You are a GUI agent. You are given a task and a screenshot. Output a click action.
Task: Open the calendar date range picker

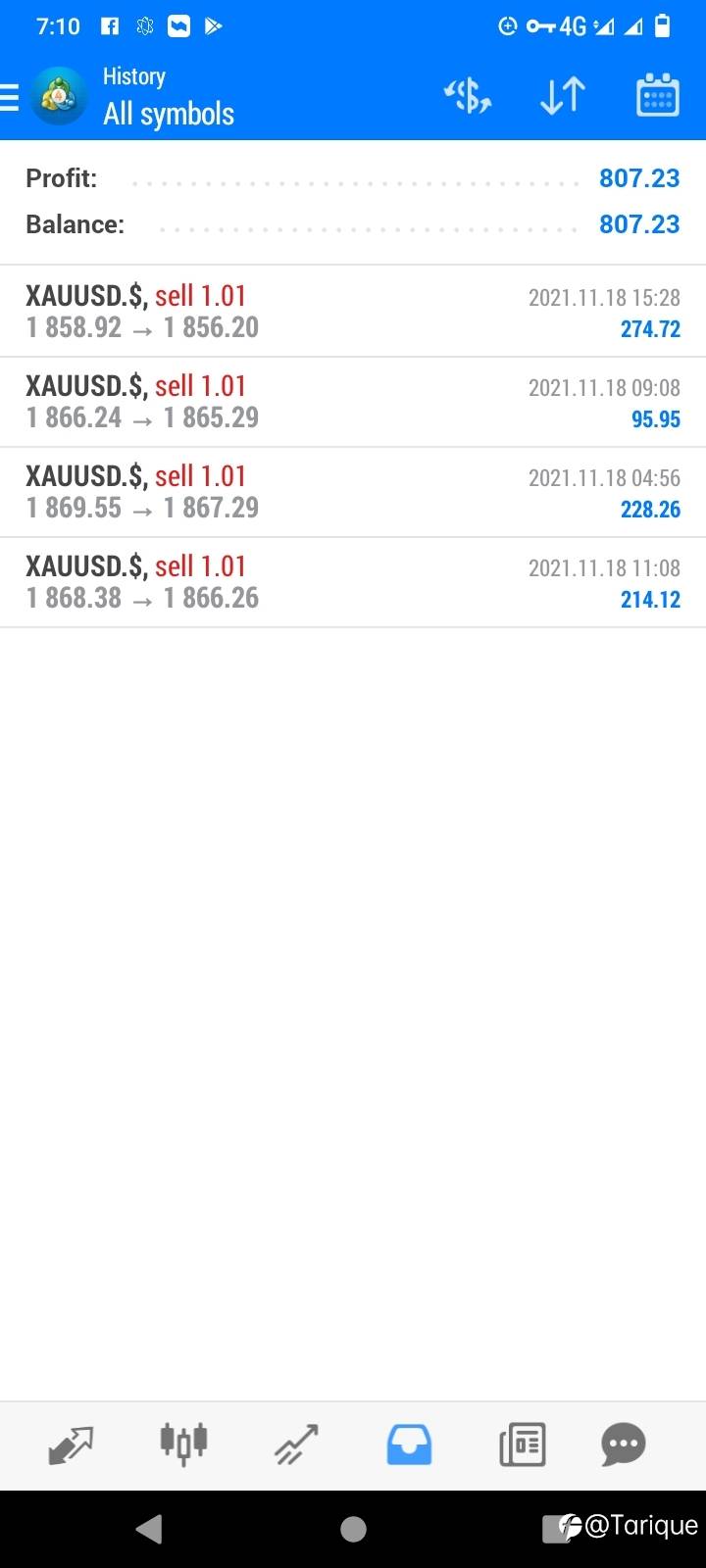[657, 96]
